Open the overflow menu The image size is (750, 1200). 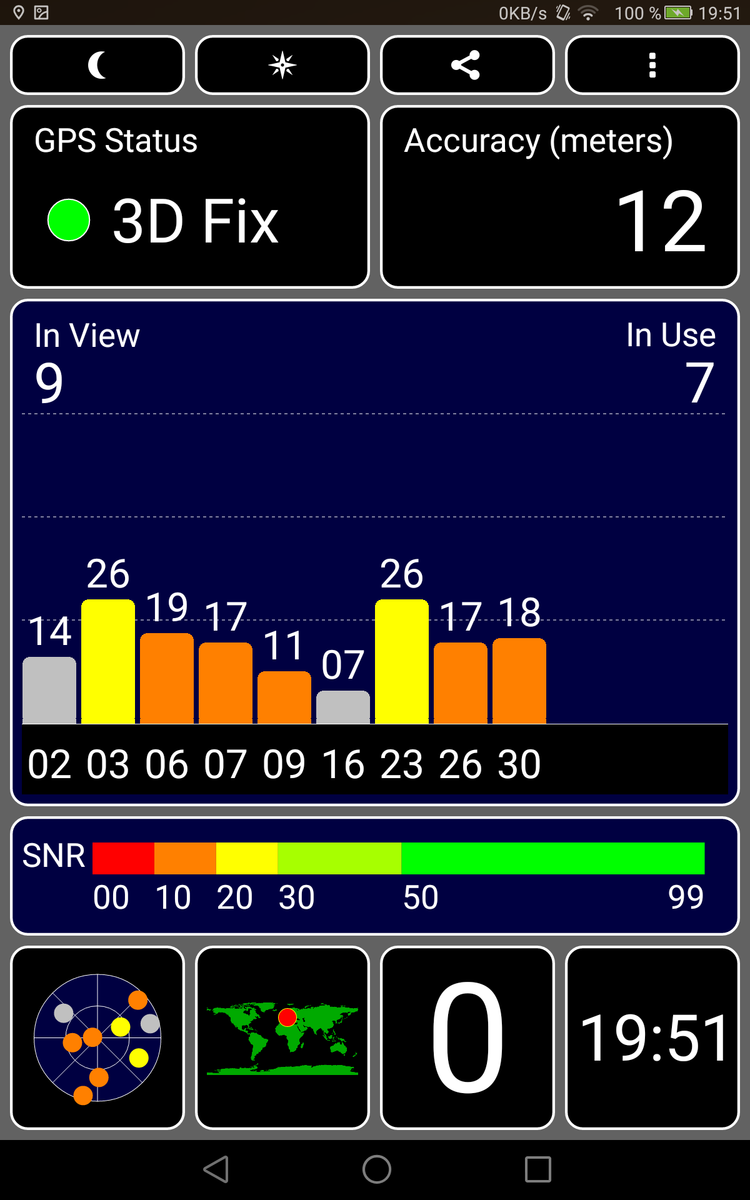[652, 66]
